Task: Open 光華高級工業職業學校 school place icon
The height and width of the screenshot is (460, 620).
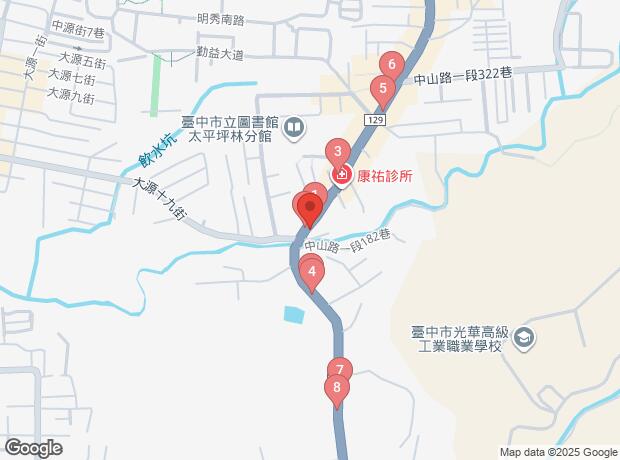Action: [x=524, y=340]
